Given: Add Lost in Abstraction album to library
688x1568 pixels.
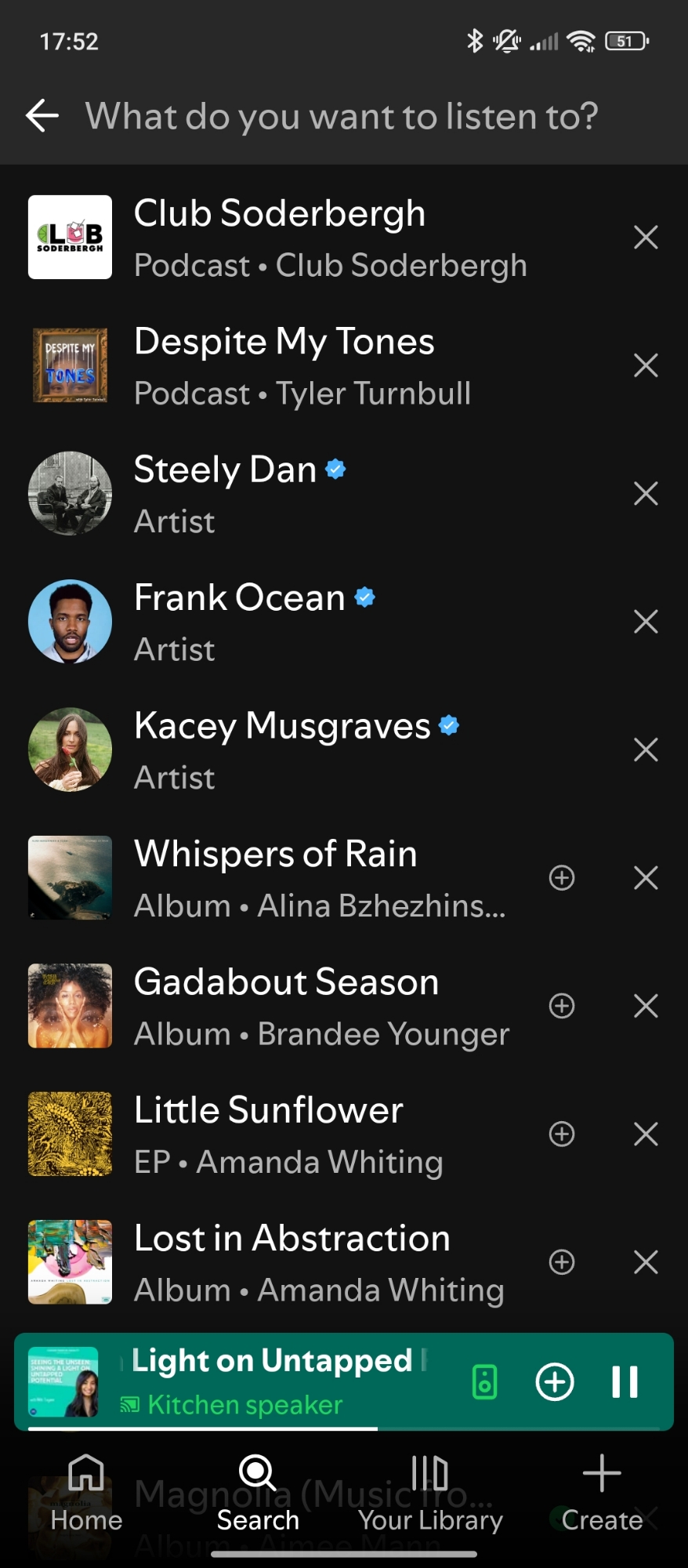Looking at the screenshot, I should [x=562, y=1262].
